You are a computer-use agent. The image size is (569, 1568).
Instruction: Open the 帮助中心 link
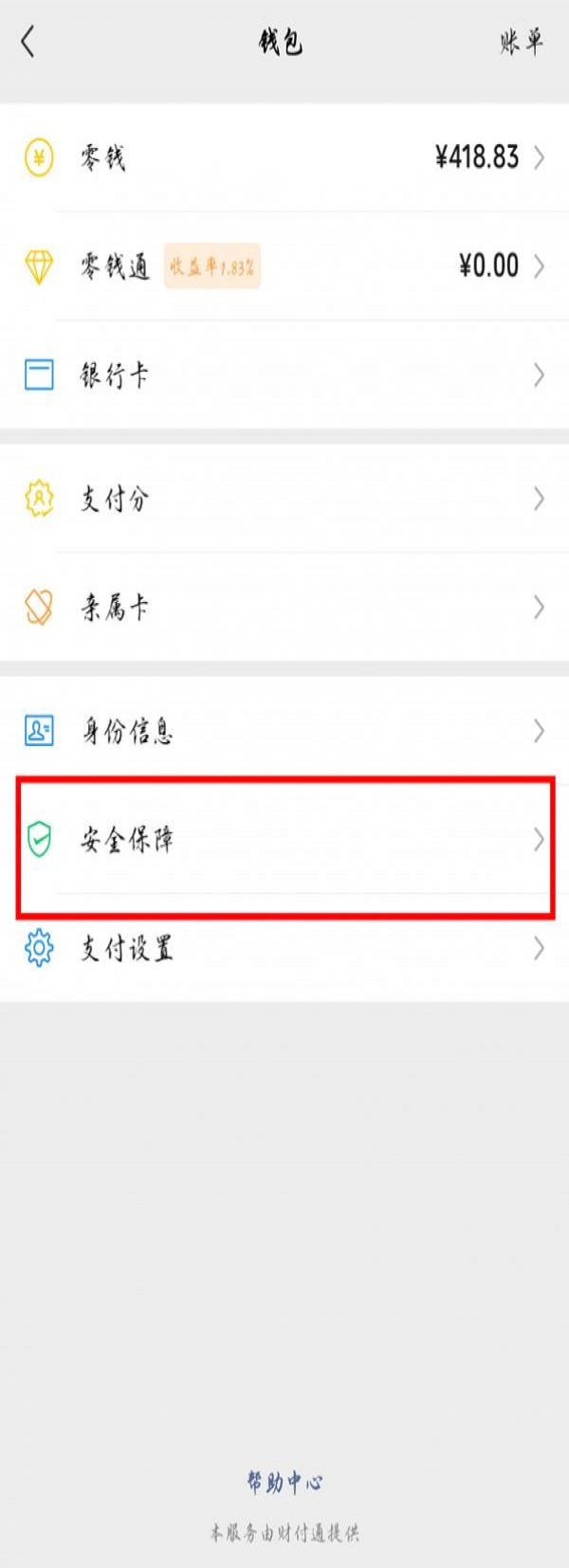[284, 1482]
